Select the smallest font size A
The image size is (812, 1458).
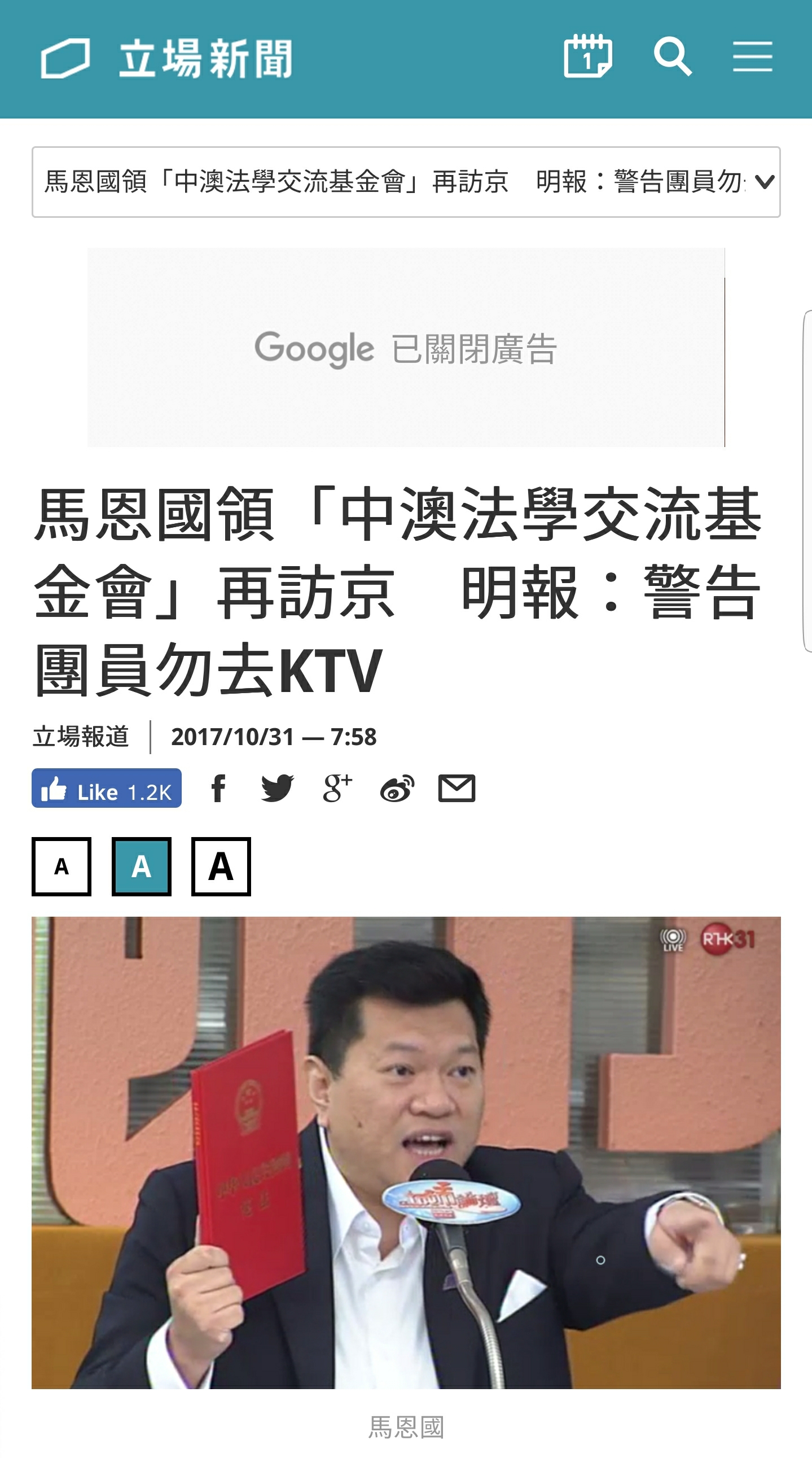[x=61, y=866]
